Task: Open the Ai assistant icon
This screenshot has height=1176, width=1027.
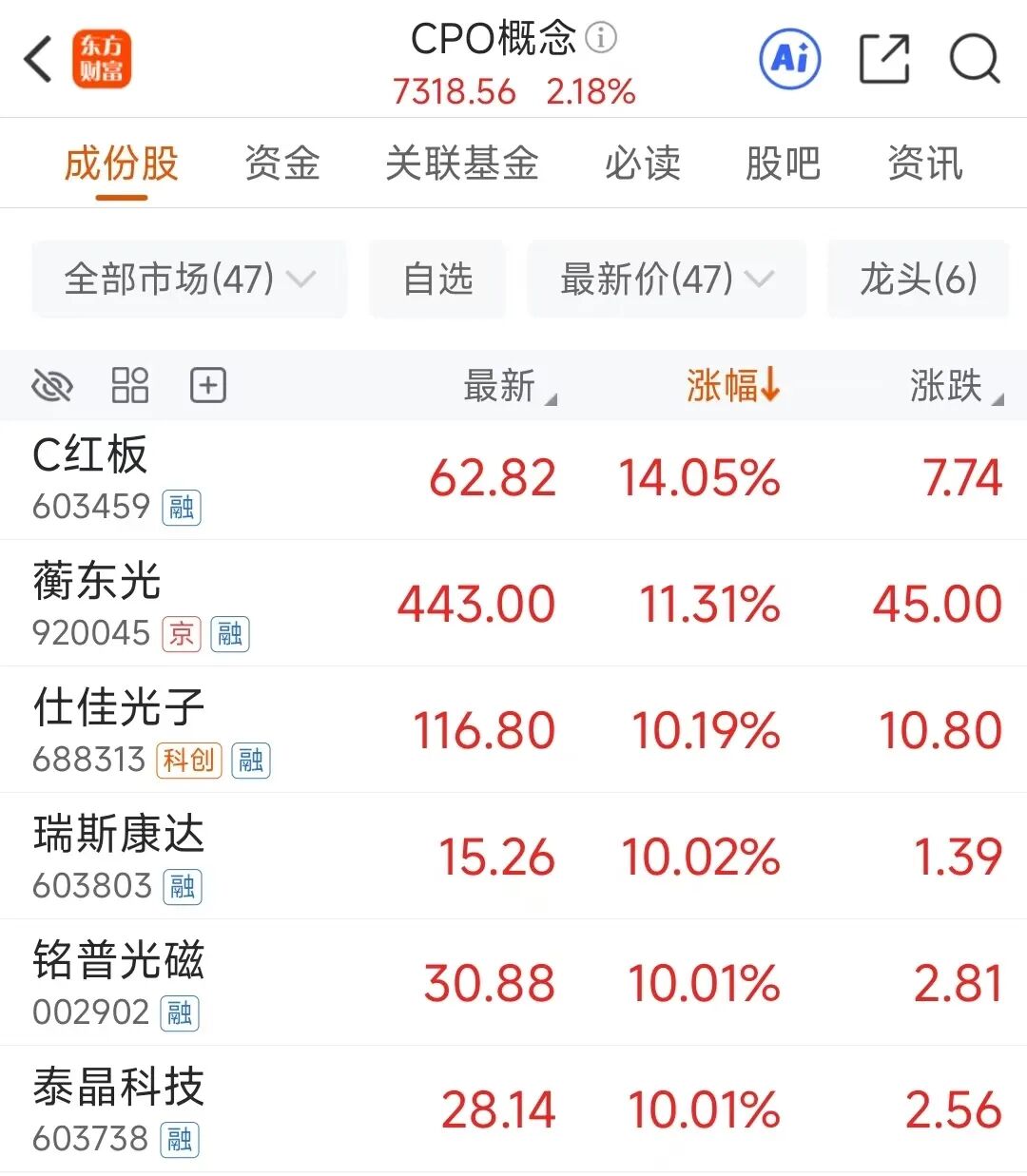Action: pos(789,59)
